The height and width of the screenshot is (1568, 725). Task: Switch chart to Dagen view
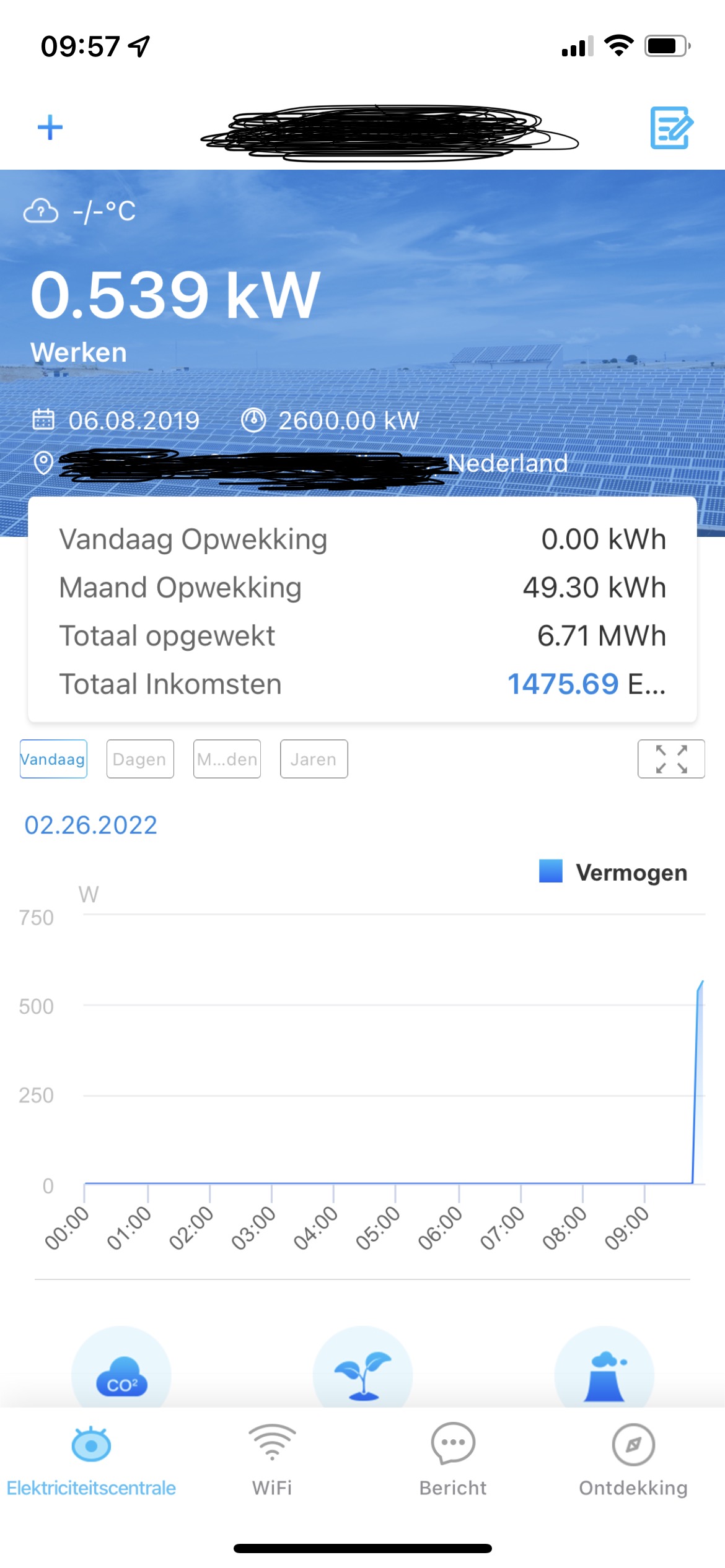(140, 759)
